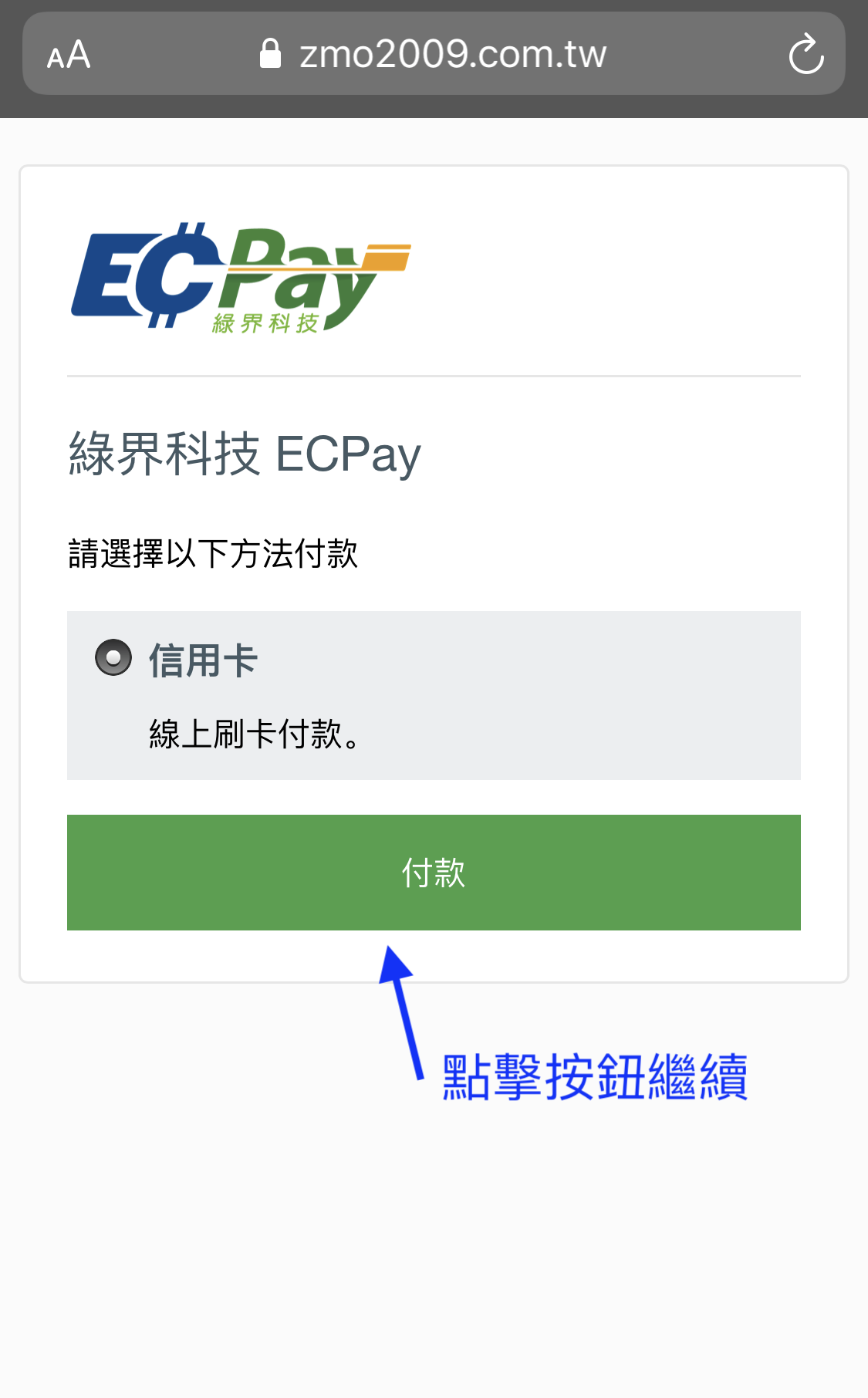Toggle the credit card payment option
868x1398 pixels.
coord(113,658)
